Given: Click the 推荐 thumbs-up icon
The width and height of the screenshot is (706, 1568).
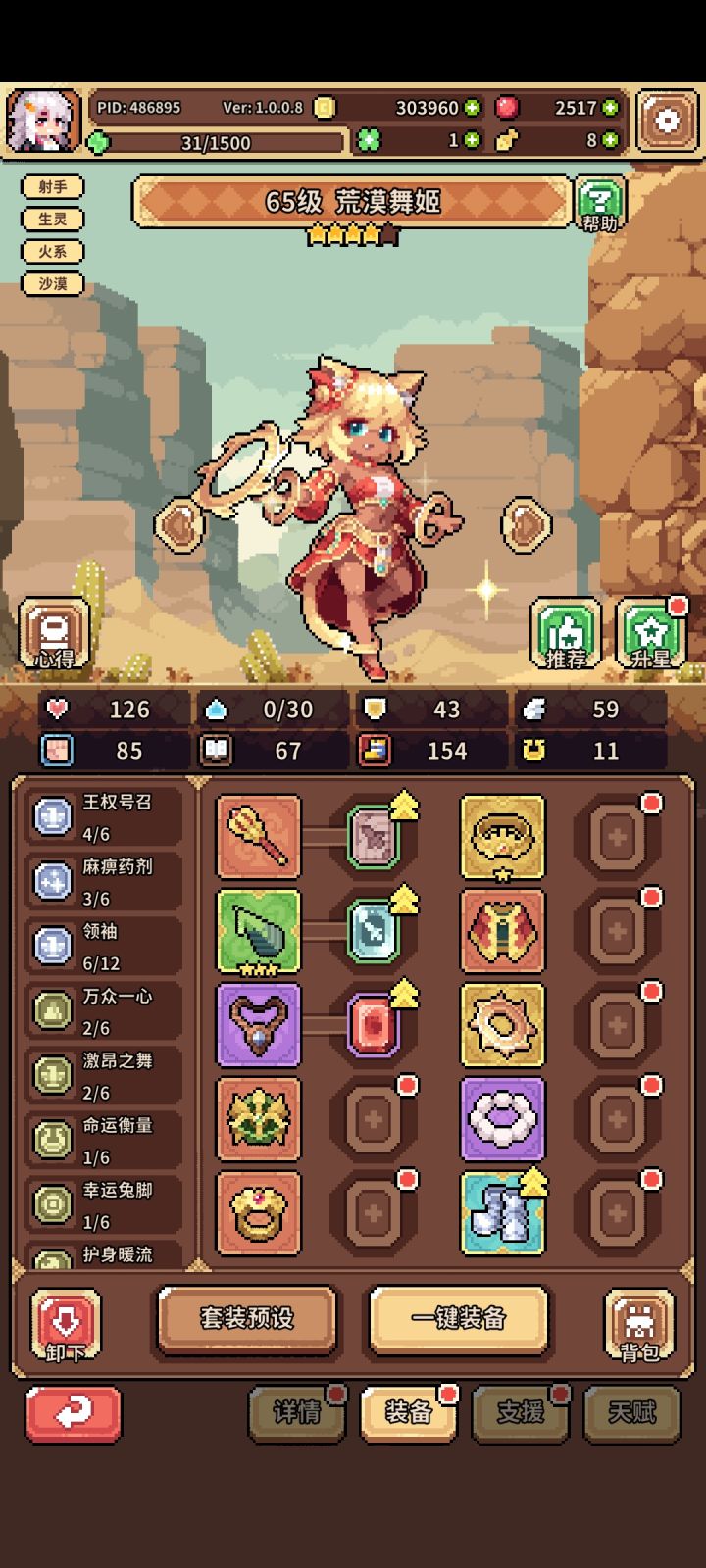Looking at the screenshot, I should pos(567,632).
